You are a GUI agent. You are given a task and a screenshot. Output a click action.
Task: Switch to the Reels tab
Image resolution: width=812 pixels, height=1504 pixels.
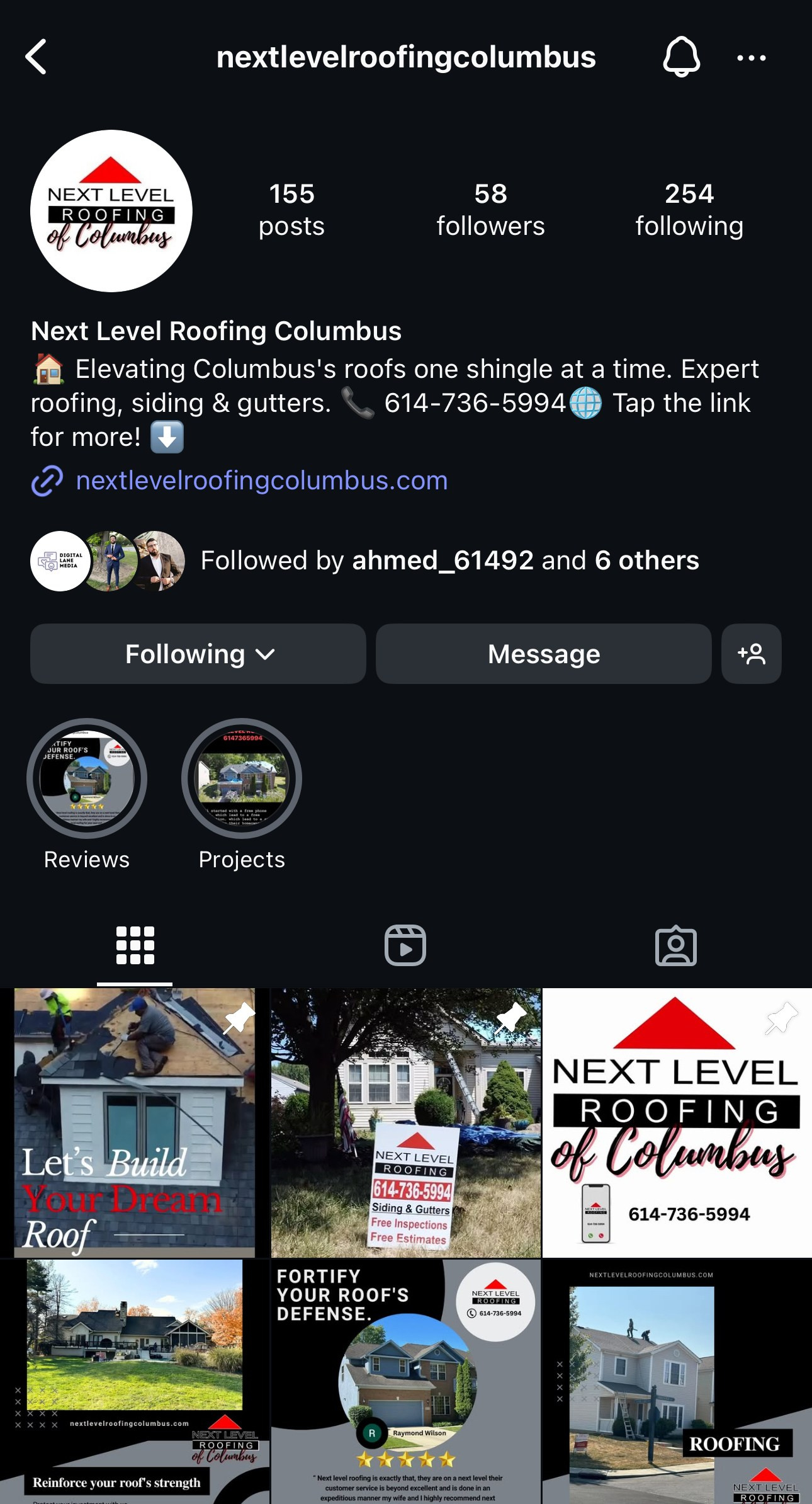[x=405, y=945]
